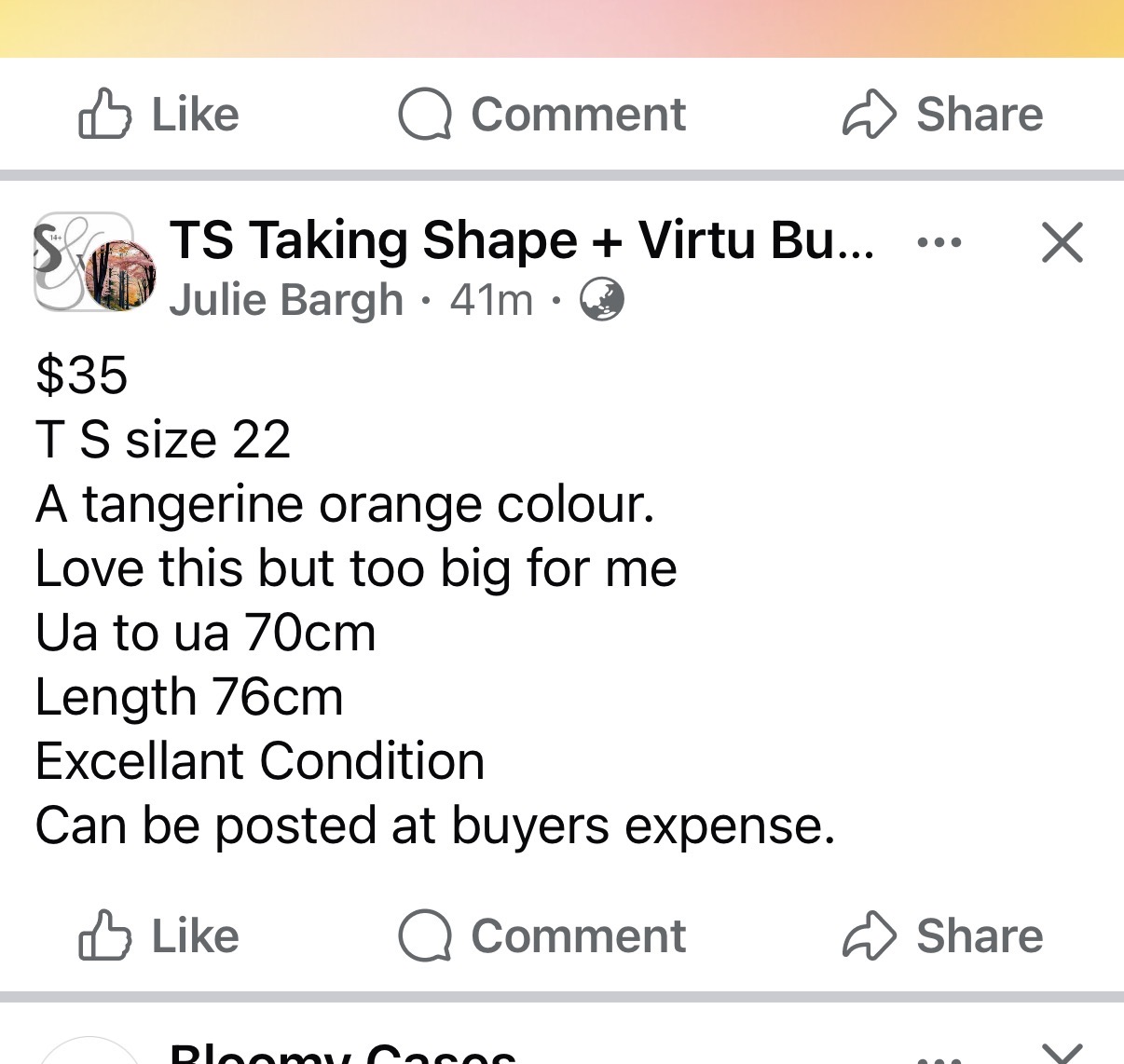Viewport: 1124px width, 1064px height.
Task: Open the TS Taking Shape group page
Action: pos(521,240)
